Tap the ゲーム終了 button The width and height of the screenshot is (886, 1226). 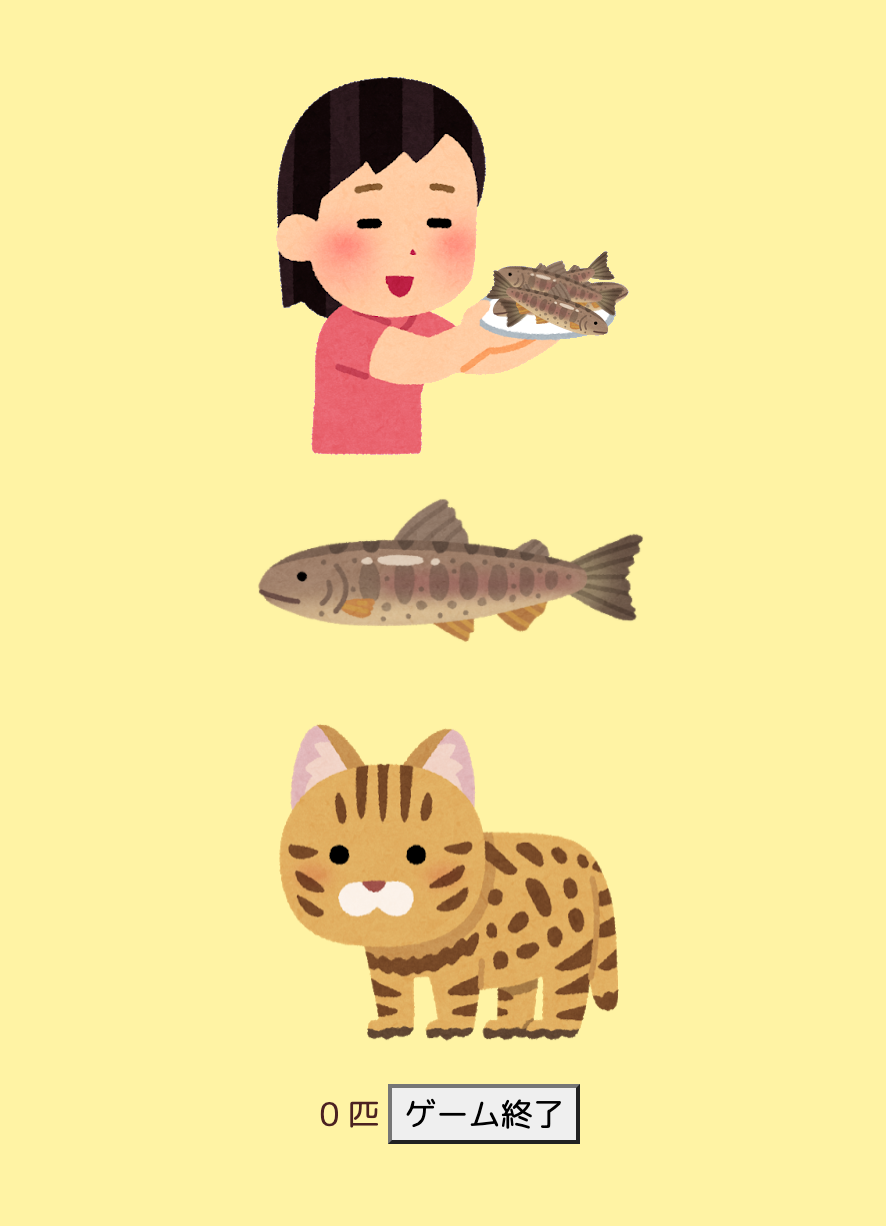484,1114
